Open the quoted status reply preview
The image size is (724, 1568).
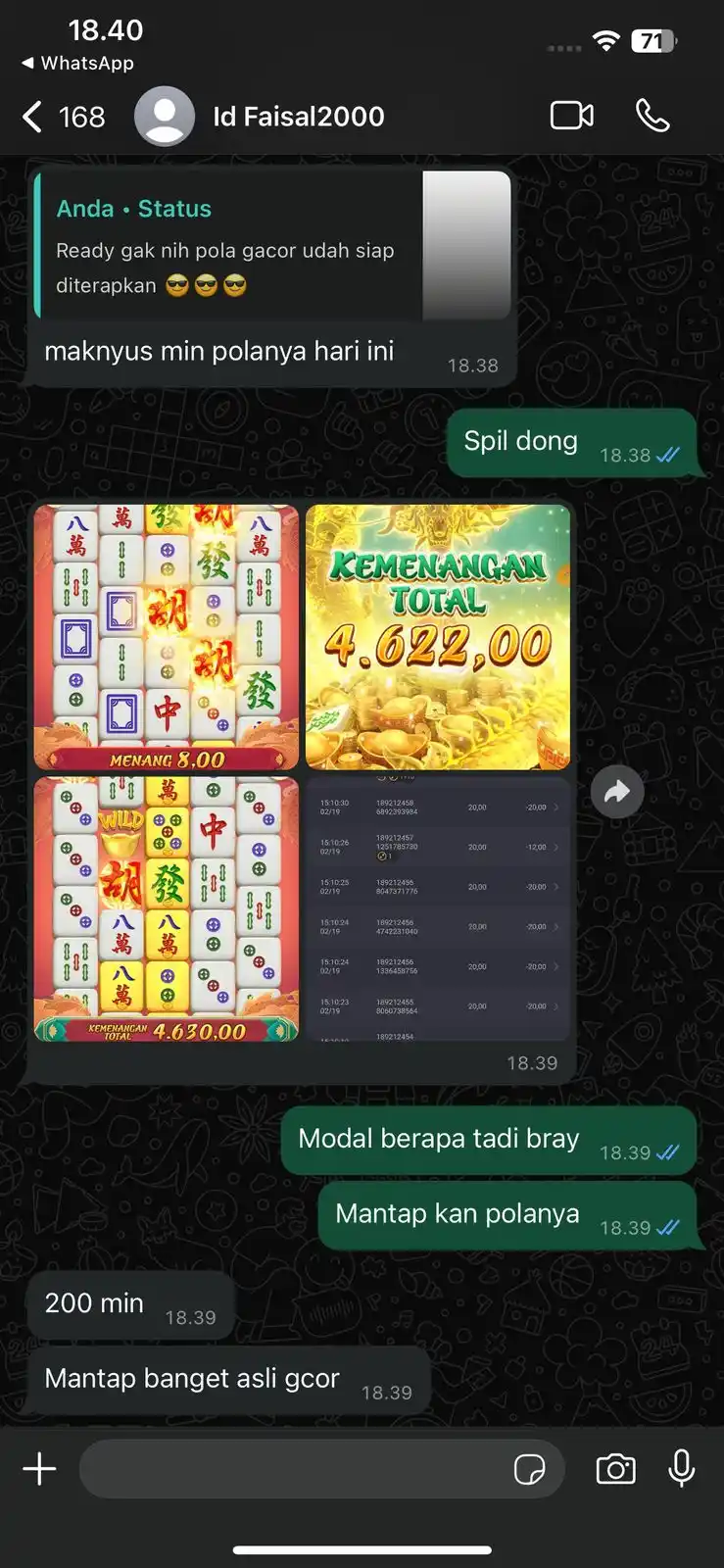pyautogui.click(x=271, y=245)
